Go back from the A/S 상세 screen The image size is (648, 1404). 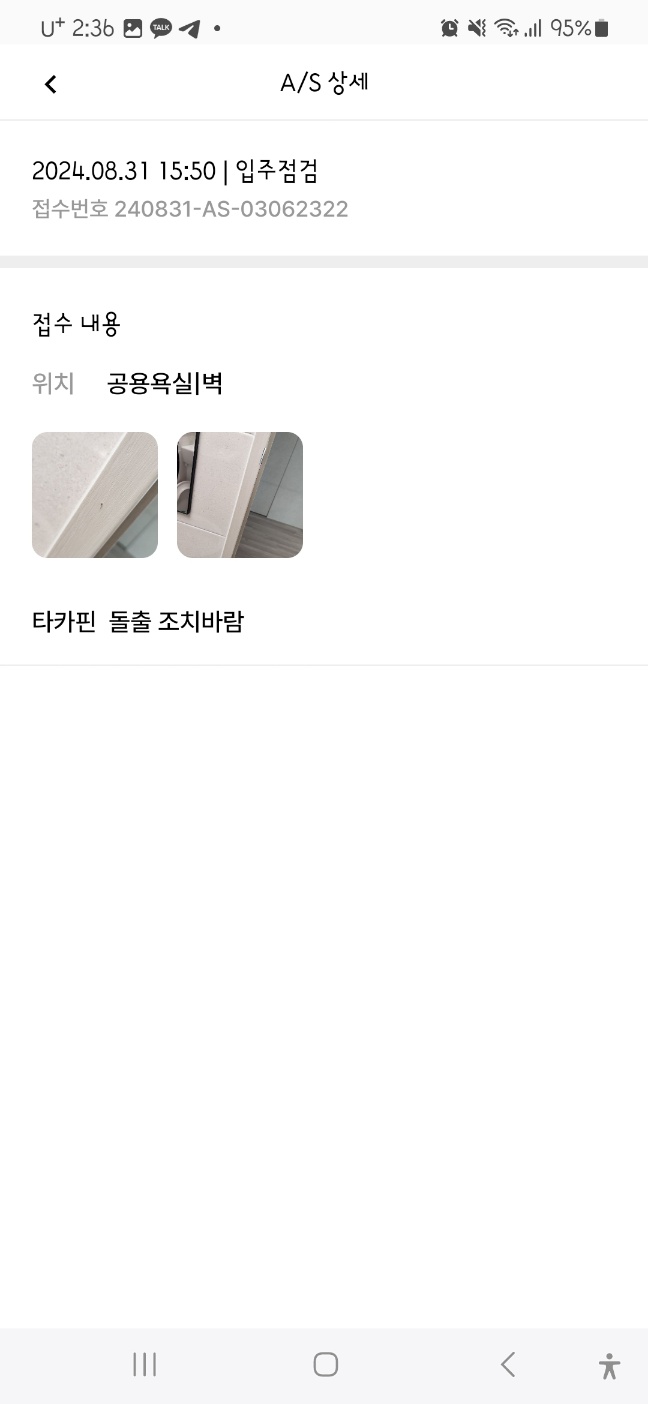coord(51,84)
